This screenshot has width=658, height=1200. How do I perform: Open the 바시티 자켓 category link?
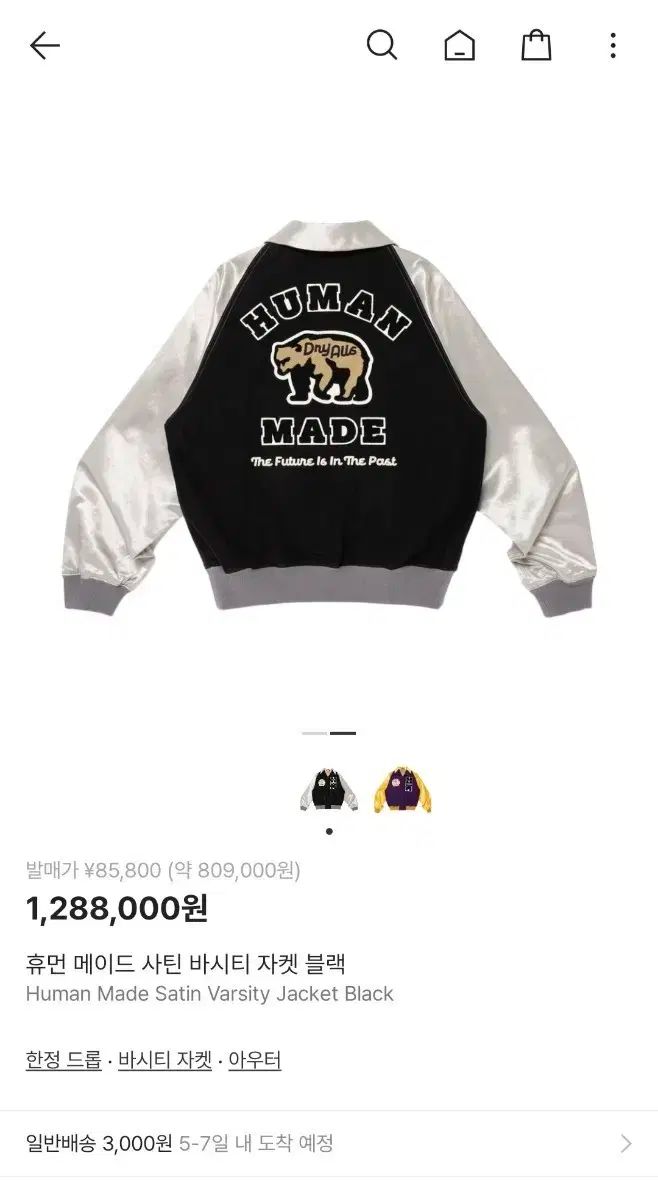tap(165, 1060)
